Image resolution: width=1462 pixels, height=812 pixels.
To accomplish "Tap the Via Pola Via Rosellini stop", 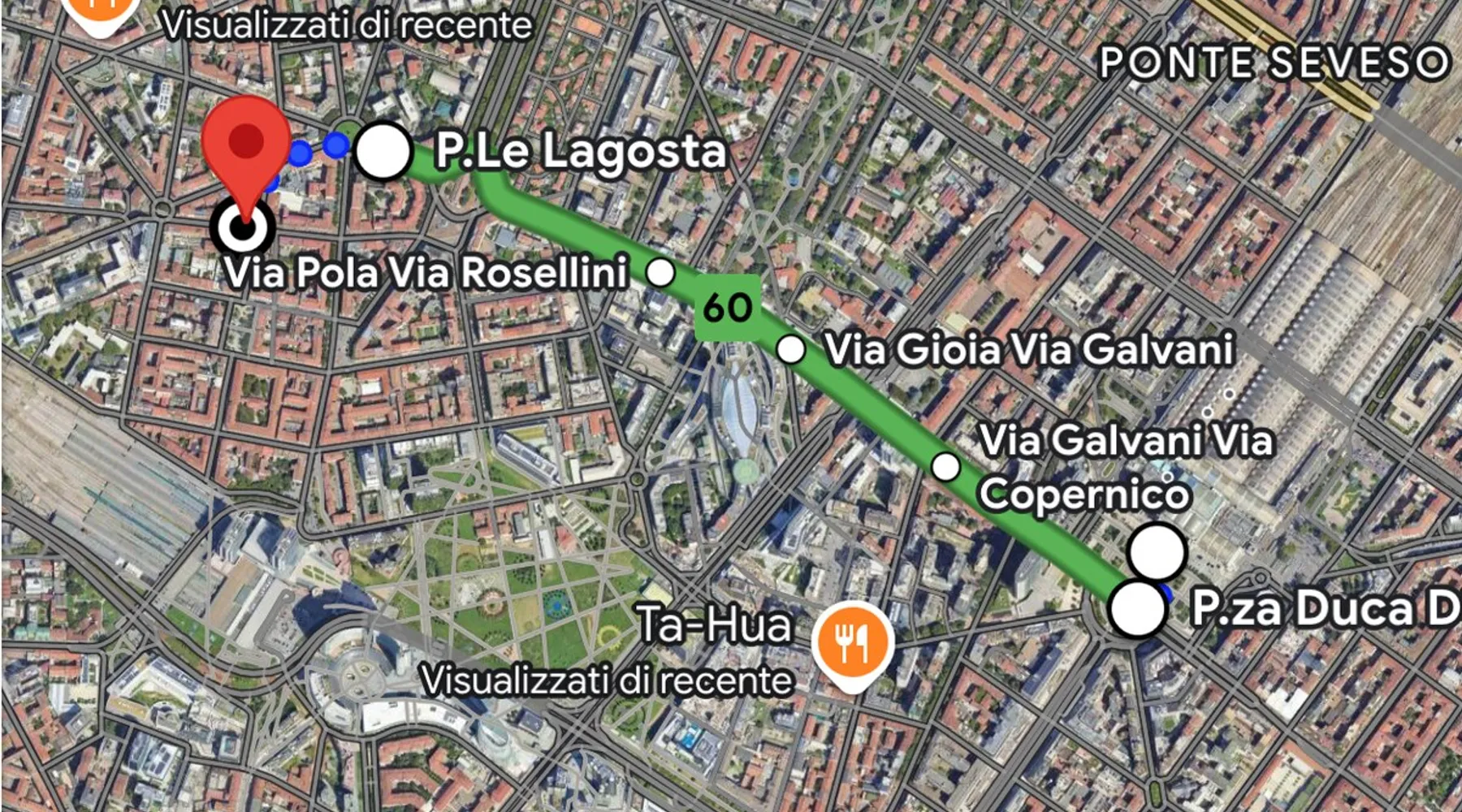I will tap(660, 273).
